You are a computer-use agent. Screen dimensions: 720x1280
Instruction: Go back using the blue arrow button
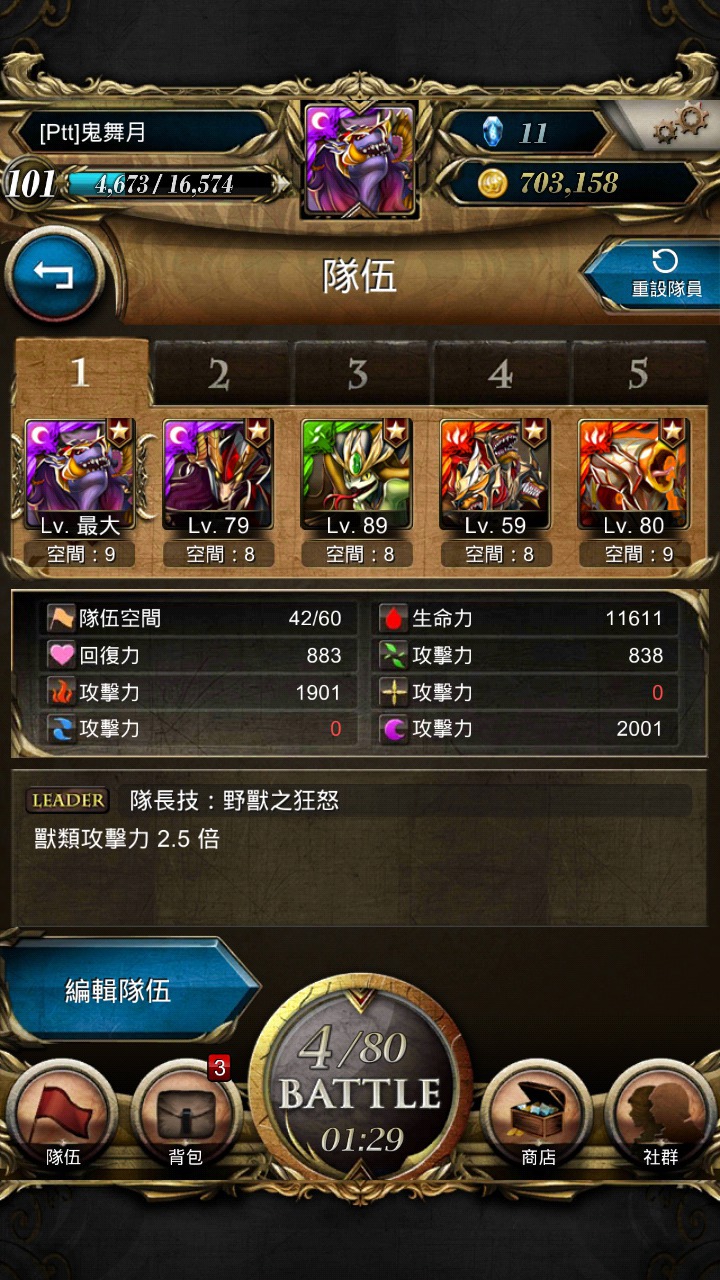(55, 275)
